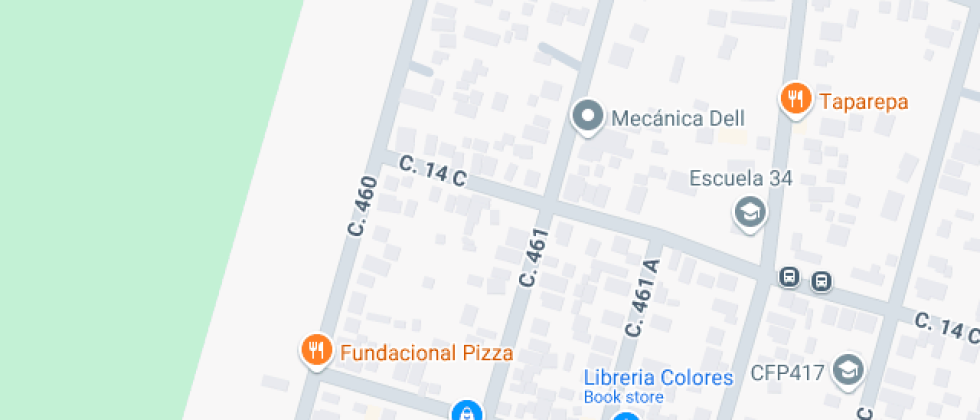This screenshot has width=980, height=420.
Task: Select the Taparepa restaurant marker
Action: (x=795, y=98)
